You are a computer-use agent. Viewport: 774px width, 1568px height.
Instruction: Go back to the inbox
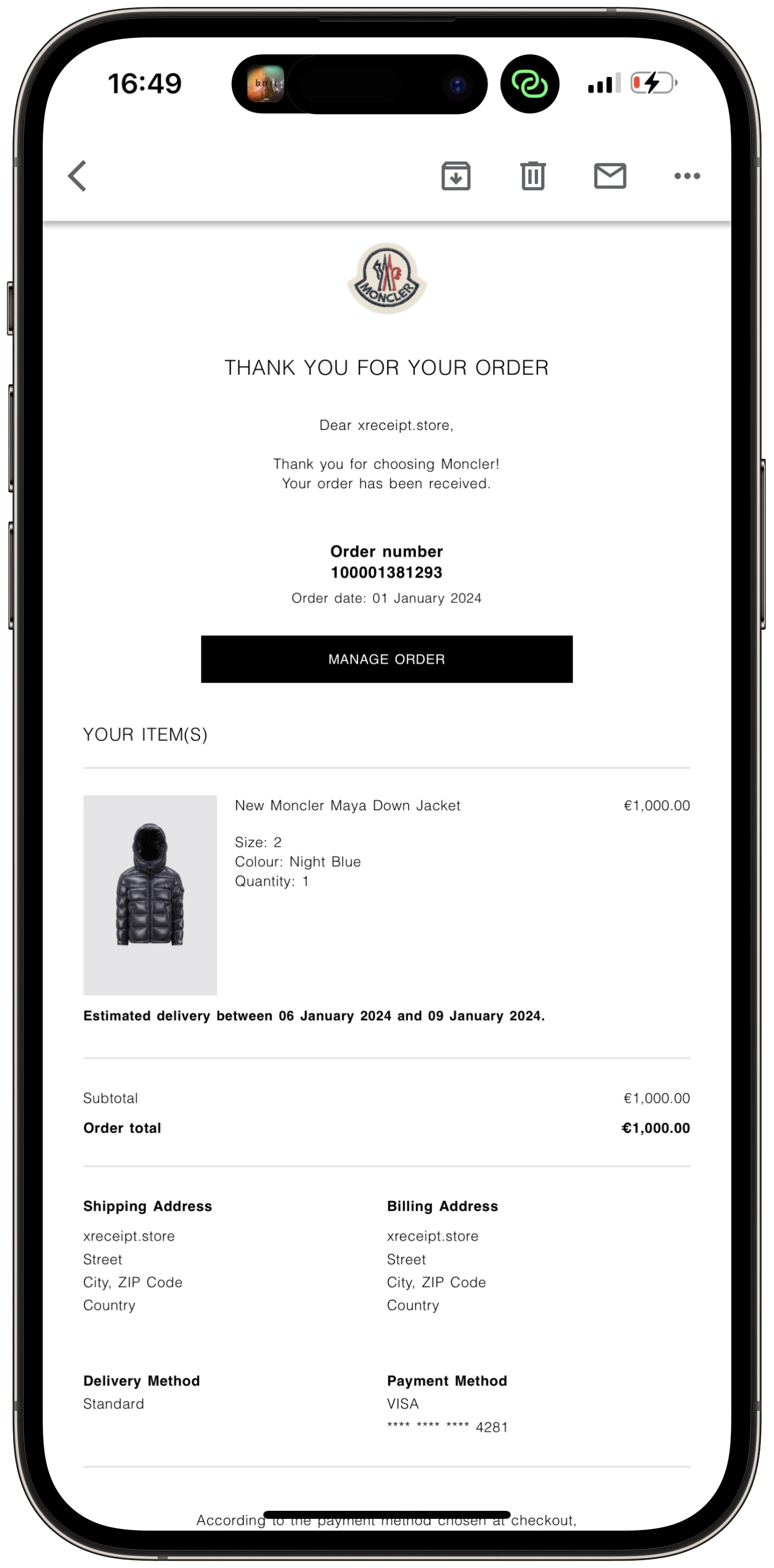(77, 176)
